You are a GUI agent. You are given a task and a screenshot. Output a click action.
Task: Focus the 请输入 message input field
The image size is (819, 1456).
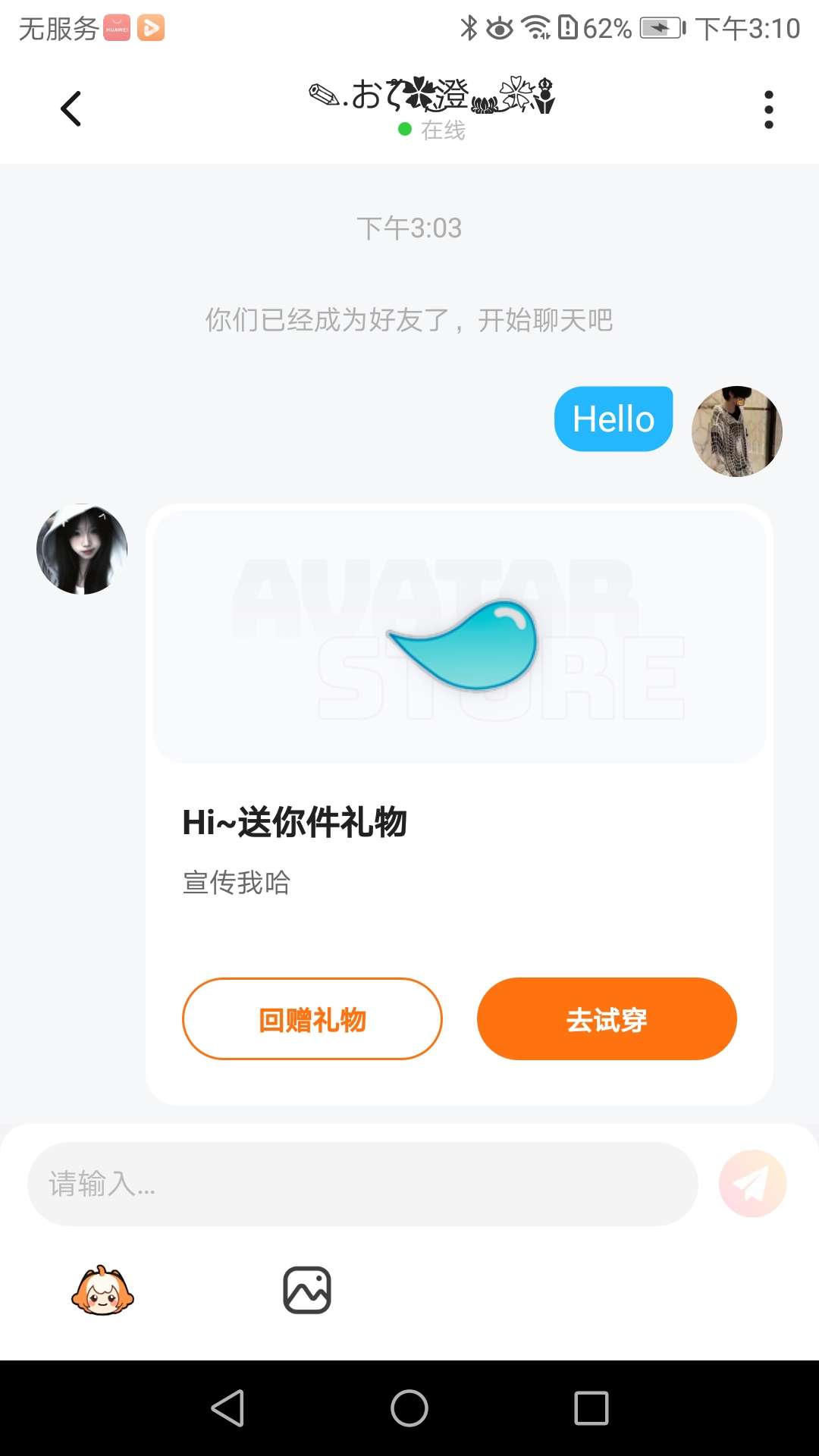(362, 1184)
